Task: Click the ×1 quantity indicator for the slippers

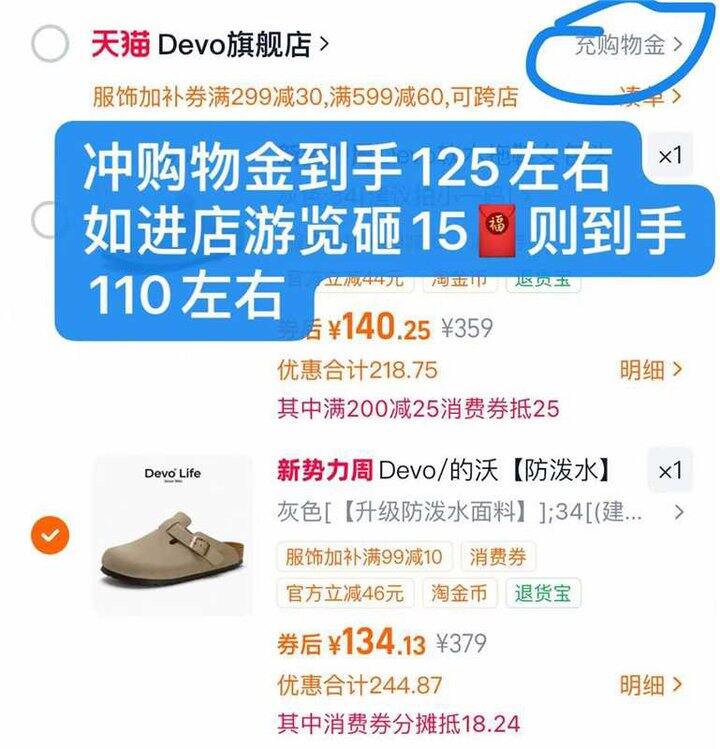Action: coord(672,470)
